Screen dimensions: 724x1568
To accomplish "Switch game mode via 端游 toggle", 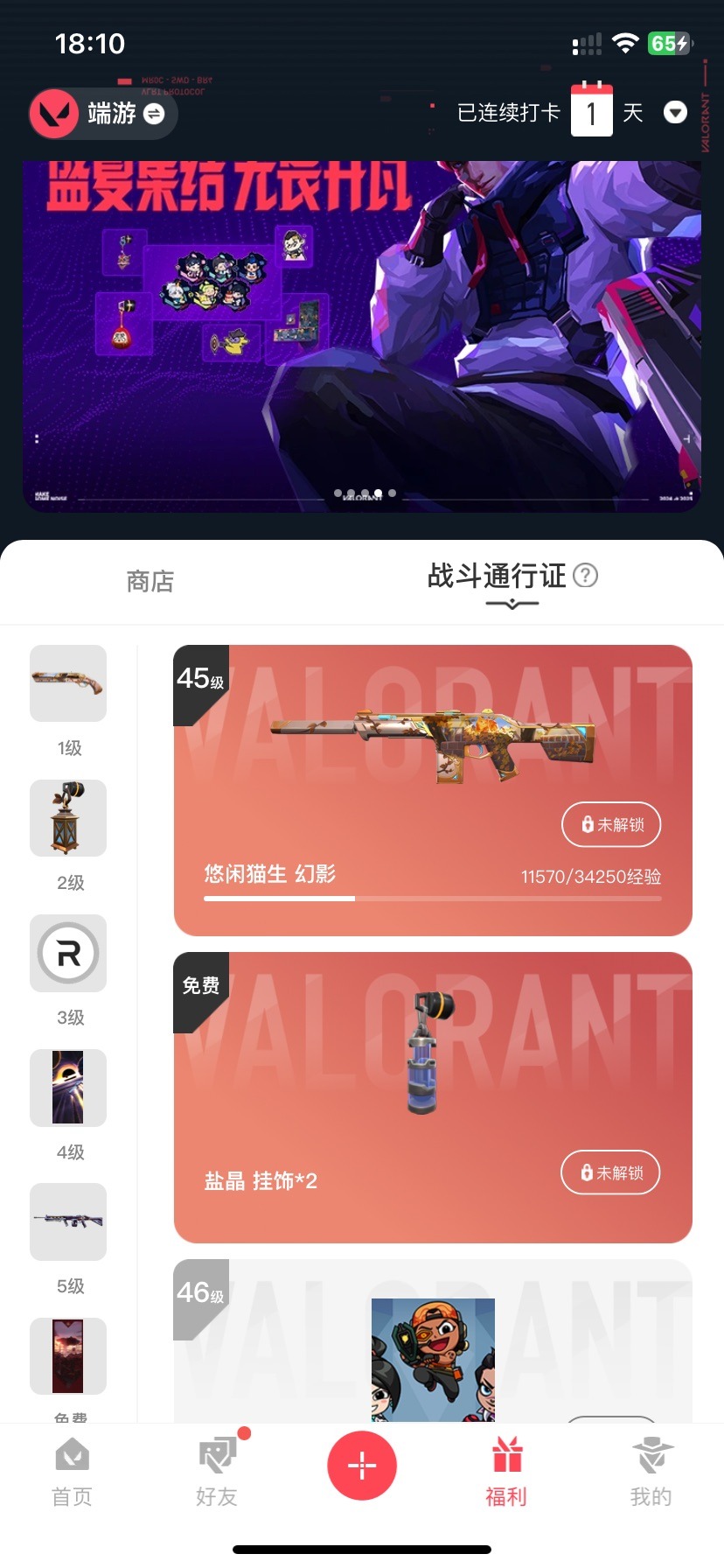I will tap(104, 114).
